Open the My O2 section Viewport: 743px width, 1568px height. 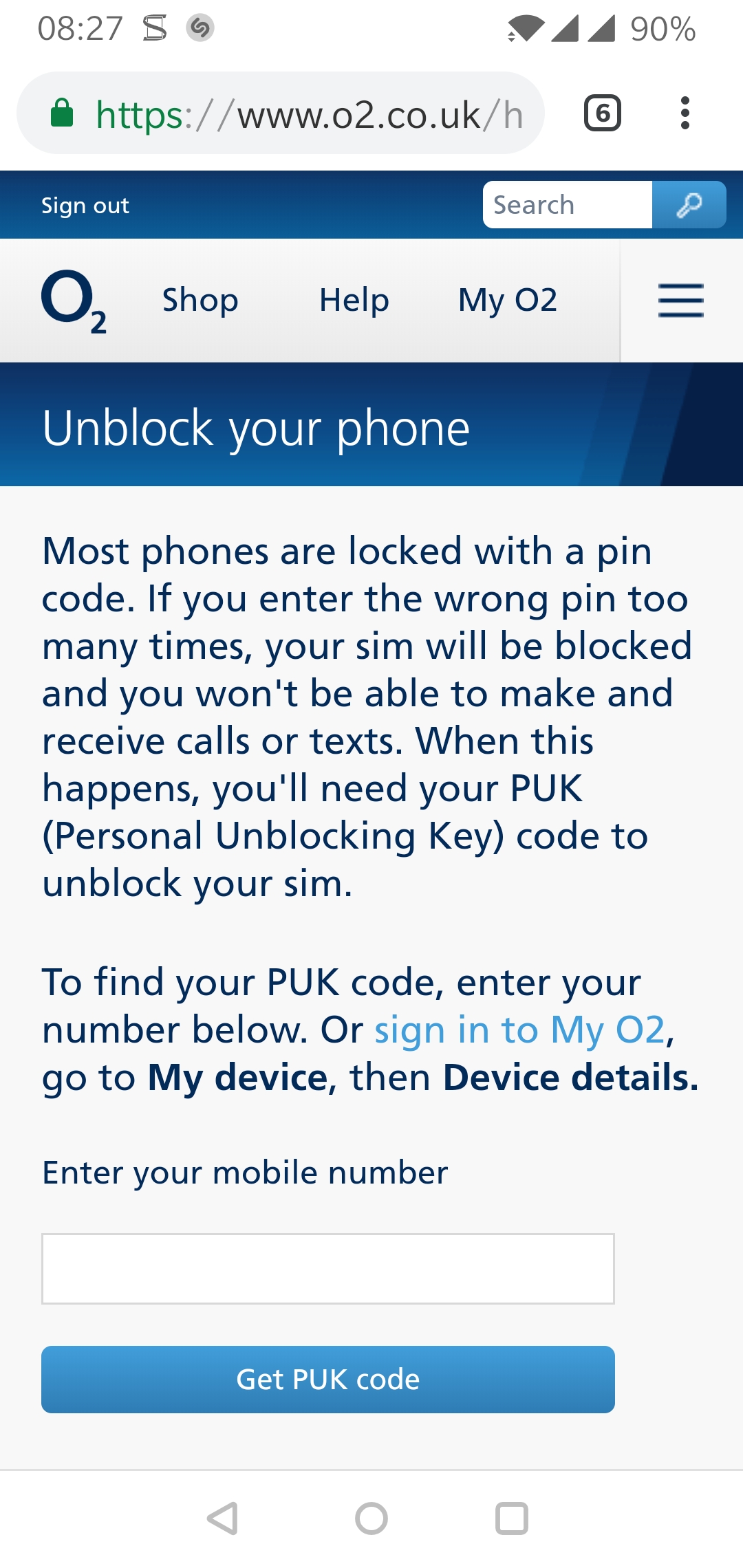point(508,301)
